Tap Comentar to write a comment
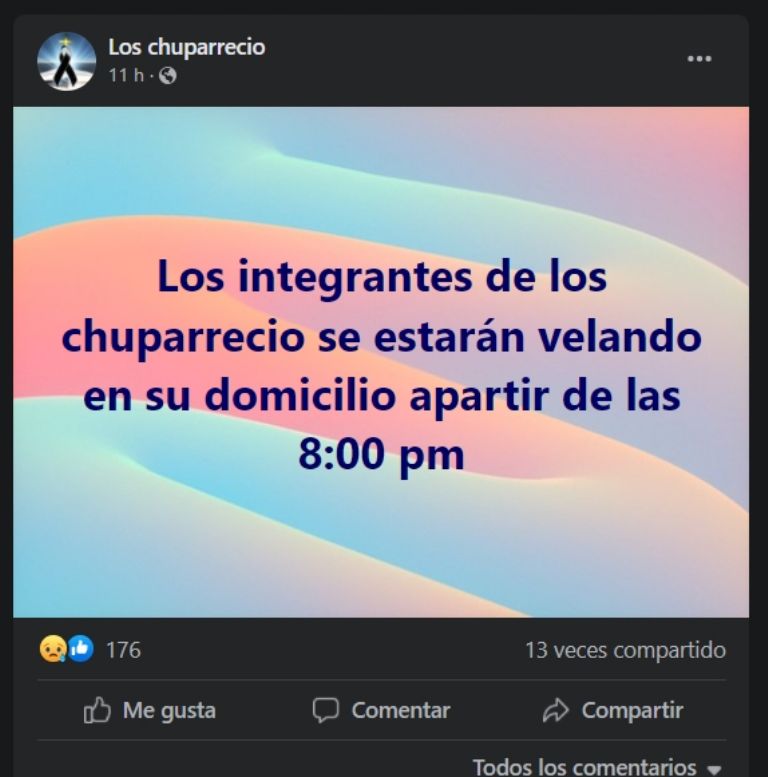The height and width of the screenshot is (777, 768). pos(381,711)
